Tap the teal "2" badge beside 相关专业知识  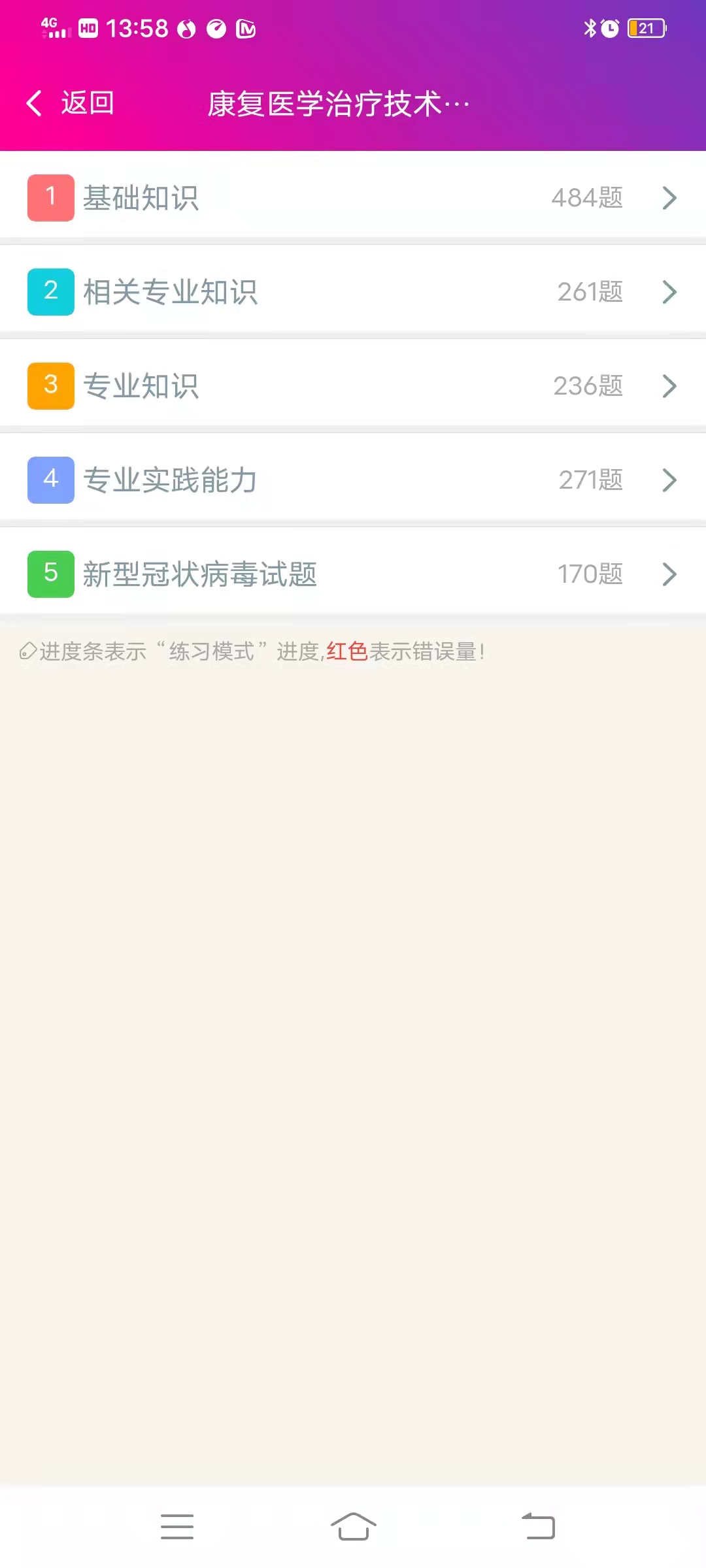50,291
